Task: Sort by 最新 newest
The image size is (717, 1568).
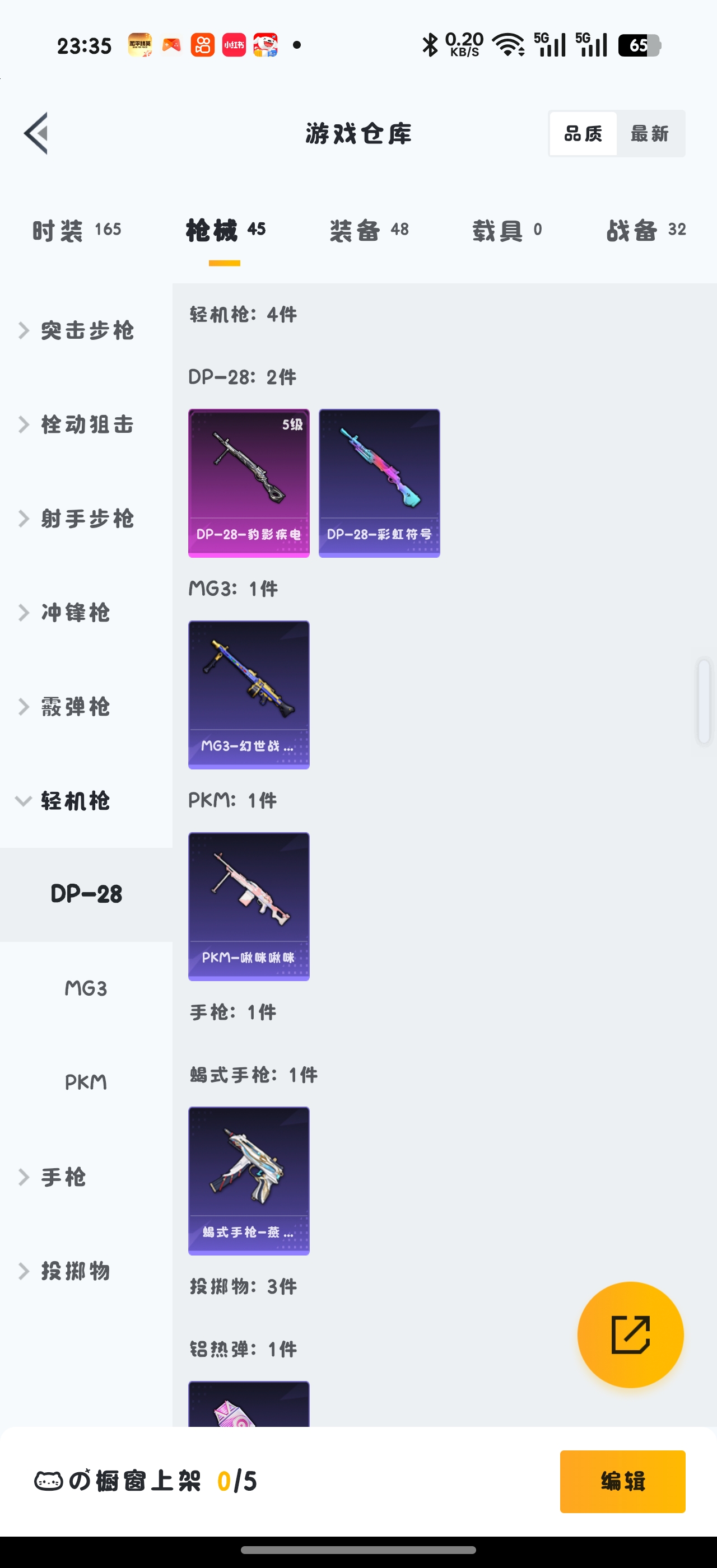Action: [649, 133]
